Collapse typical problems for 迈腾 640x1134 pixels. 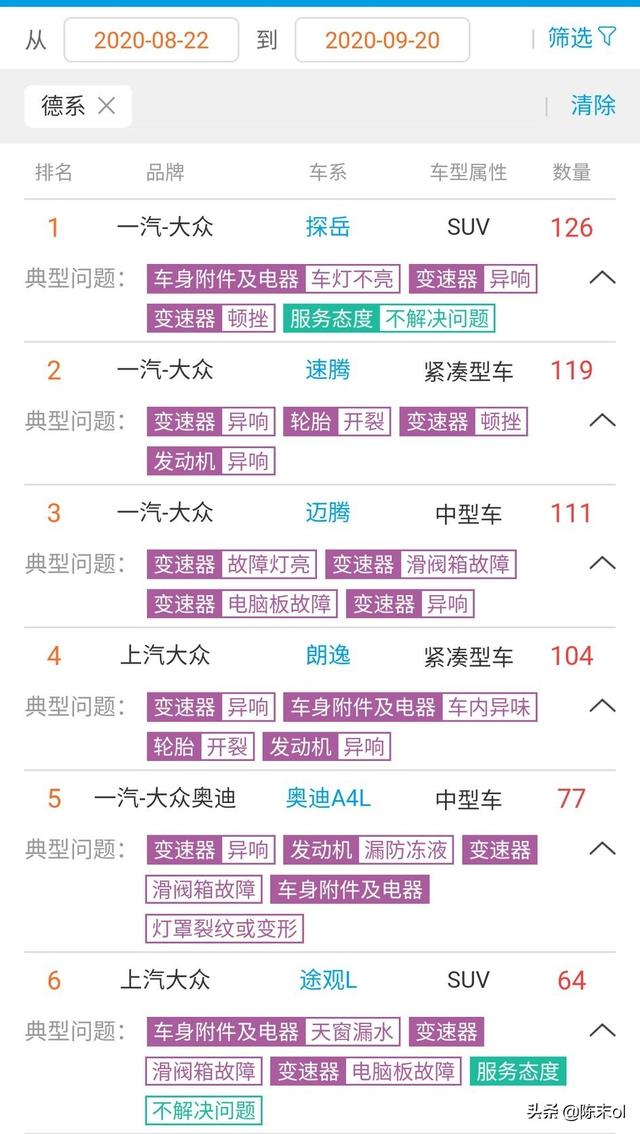pos(602,563)
